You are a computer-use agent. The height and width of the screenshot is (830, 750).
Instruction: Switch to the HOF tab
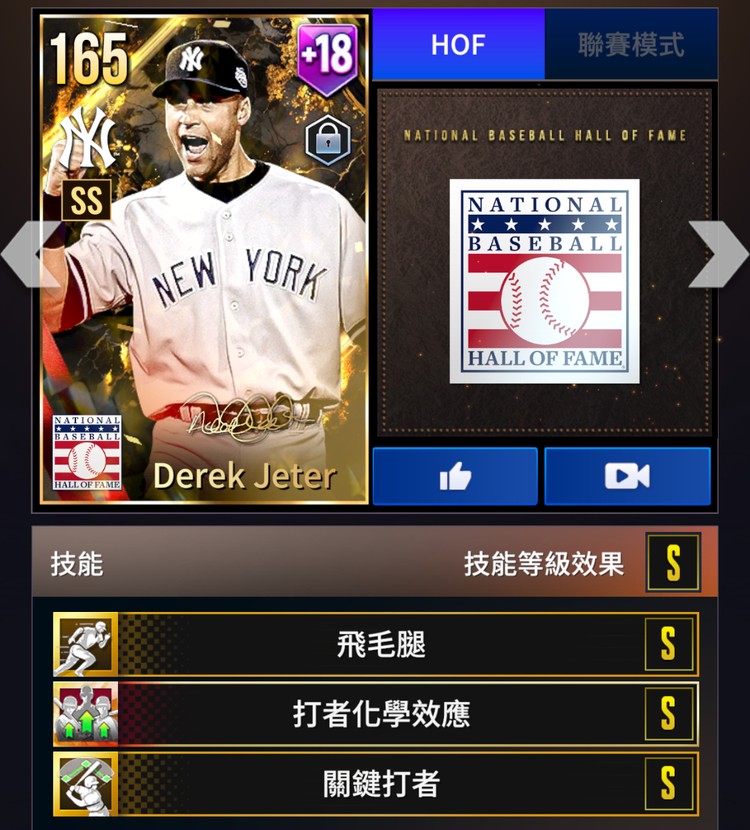(458, 45)
